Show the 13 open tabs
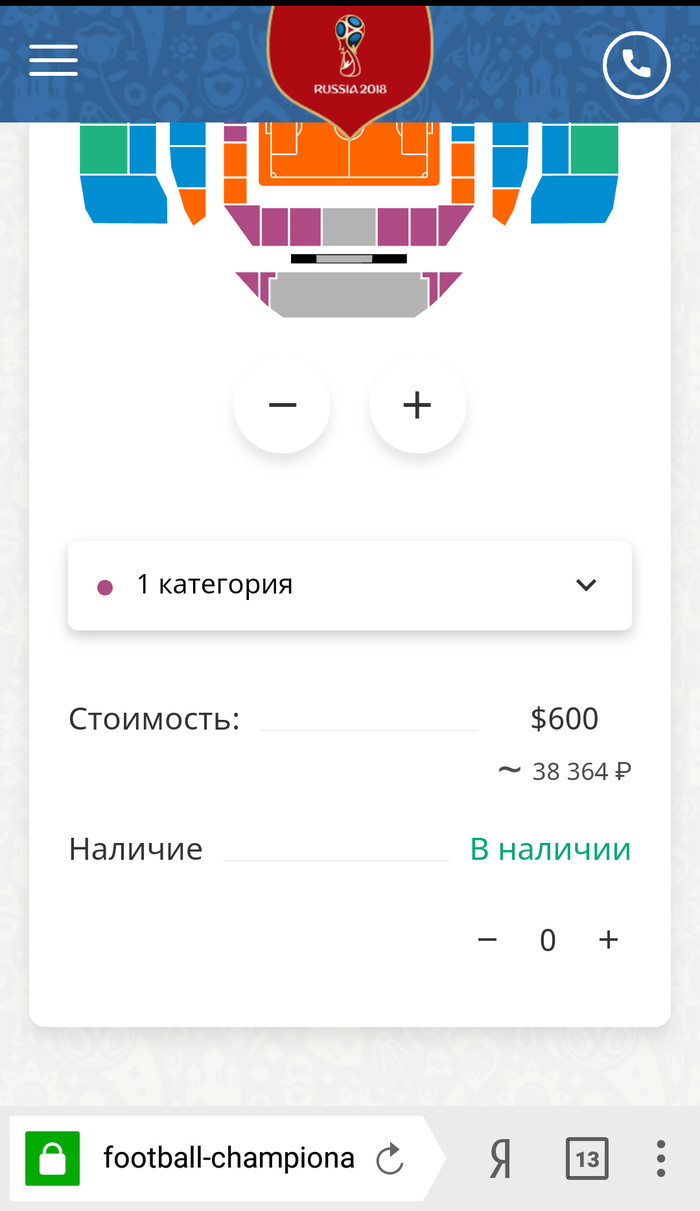Screen dimensions: 700x1211 tap(586, 1159)
